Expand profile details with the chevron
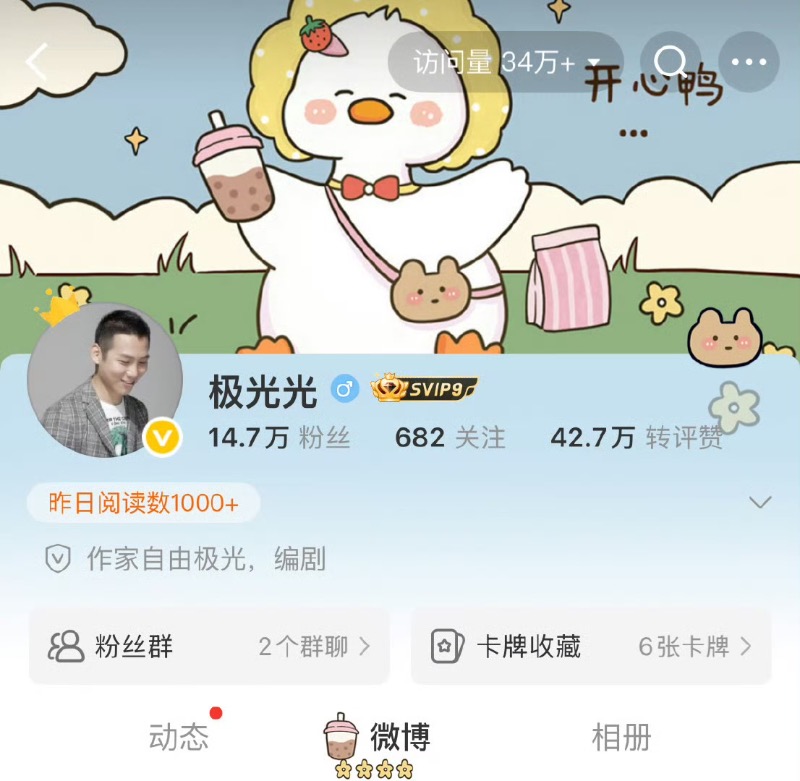Image resolution: width=800 pixels, height=781 pixels. pos(760,502)
